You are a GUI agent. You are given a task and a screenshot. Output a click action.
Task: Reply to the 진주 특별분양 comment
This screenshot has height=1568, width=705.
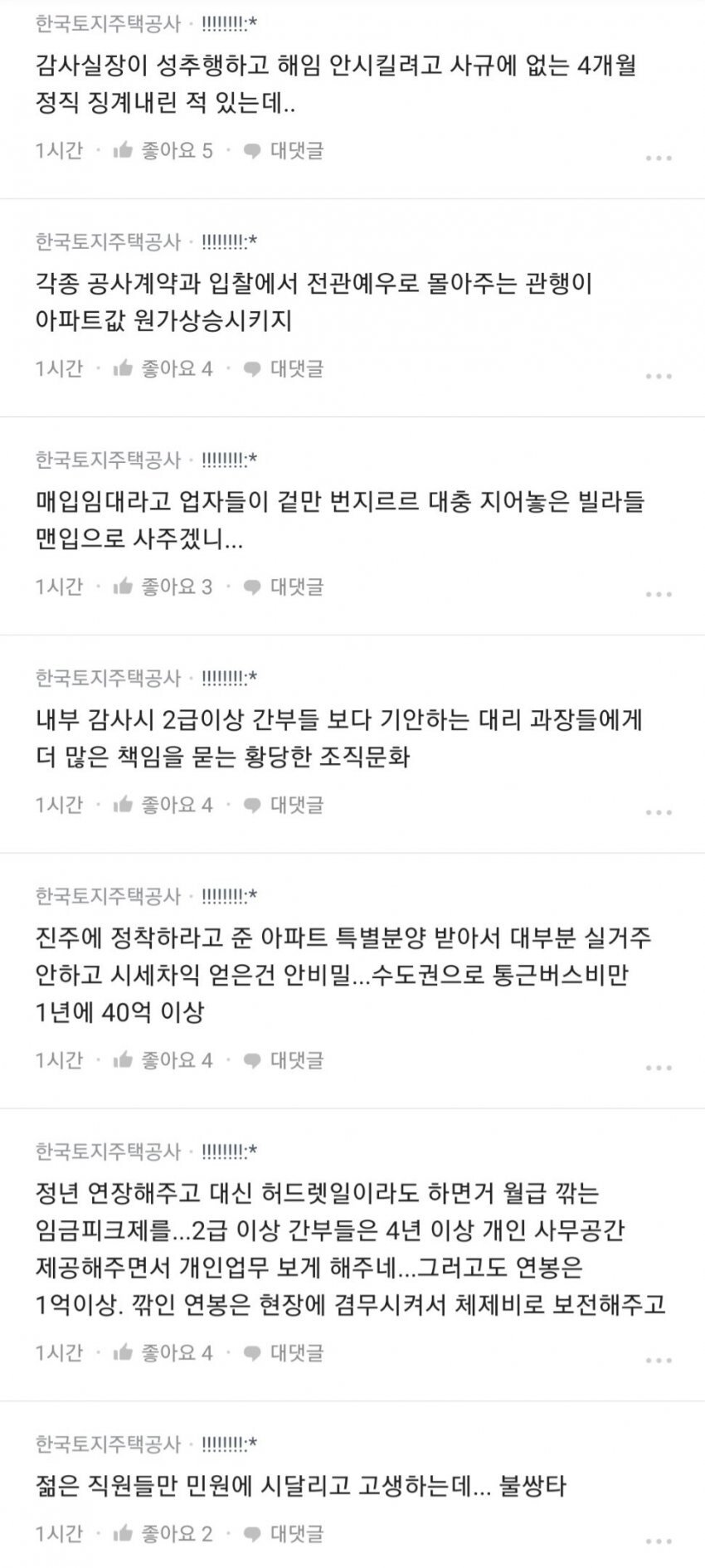(283, 1059)
